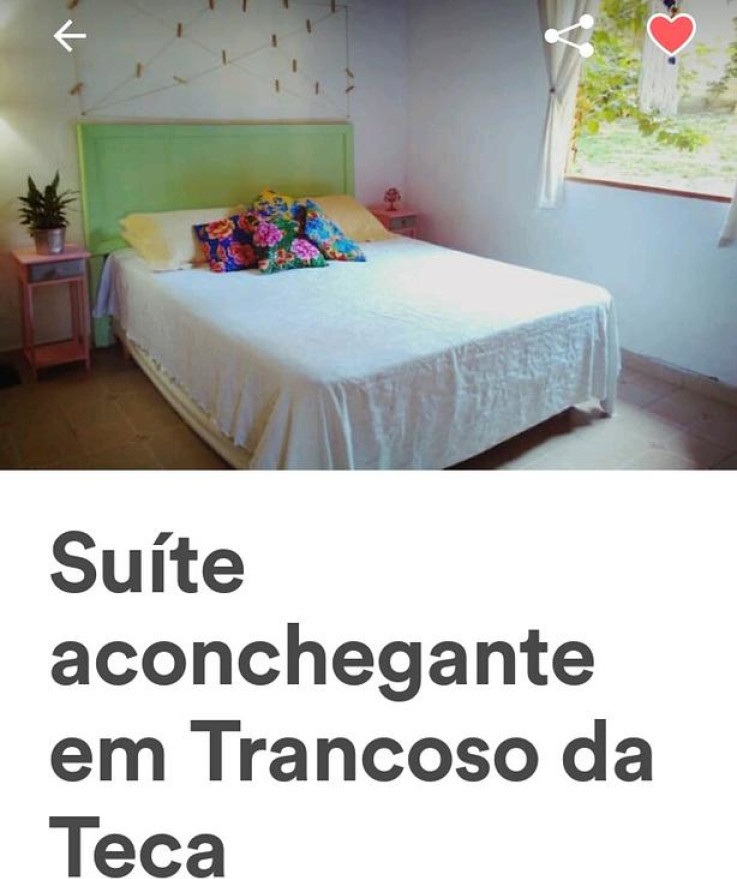
Task: Go back using the arrow icon
Action: pos(70,37)
